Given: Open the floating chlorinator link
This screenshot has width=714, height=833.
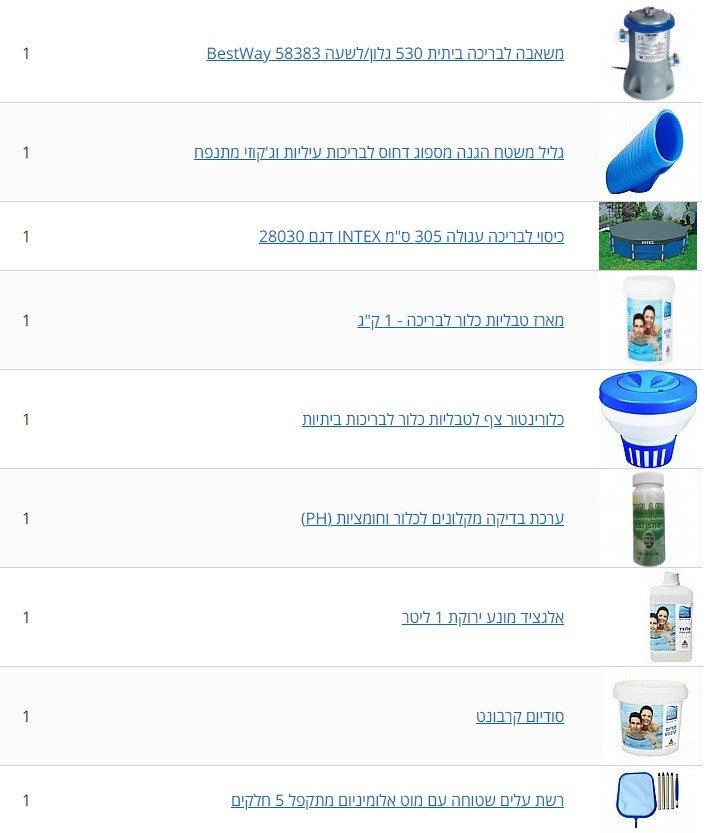Looking at the screenshot, I should pyautogui.click(x=433, y=420).
